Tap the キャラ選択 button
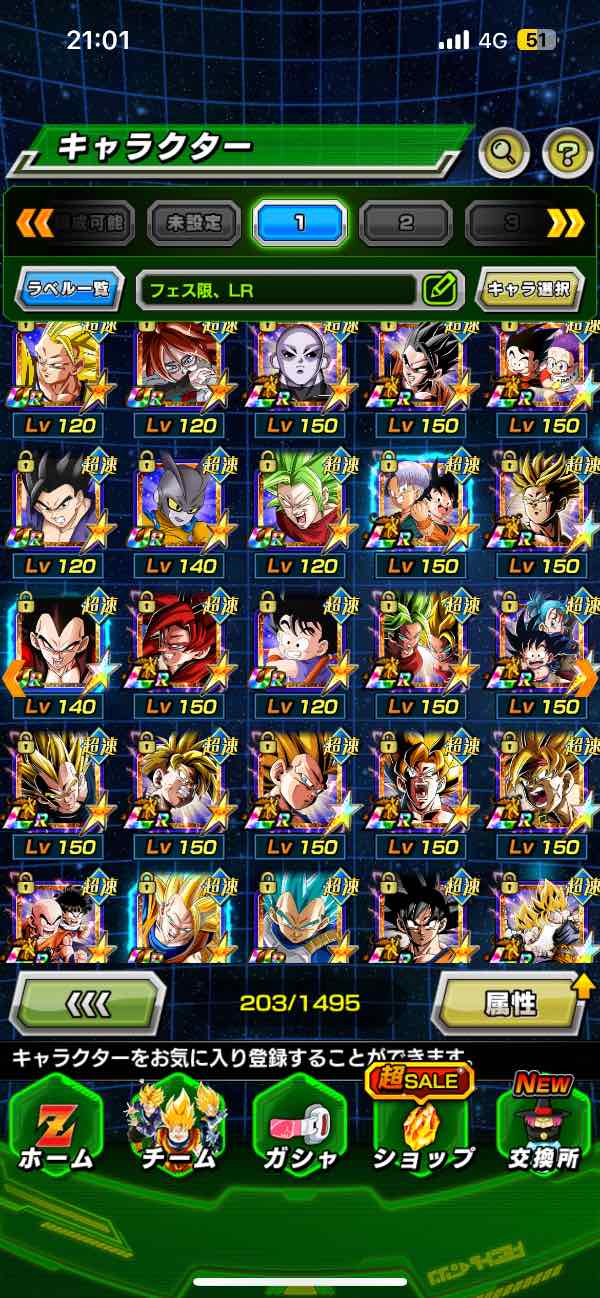Image resolution: width=600 pixels, height=1298 pixels. point(528,290)
